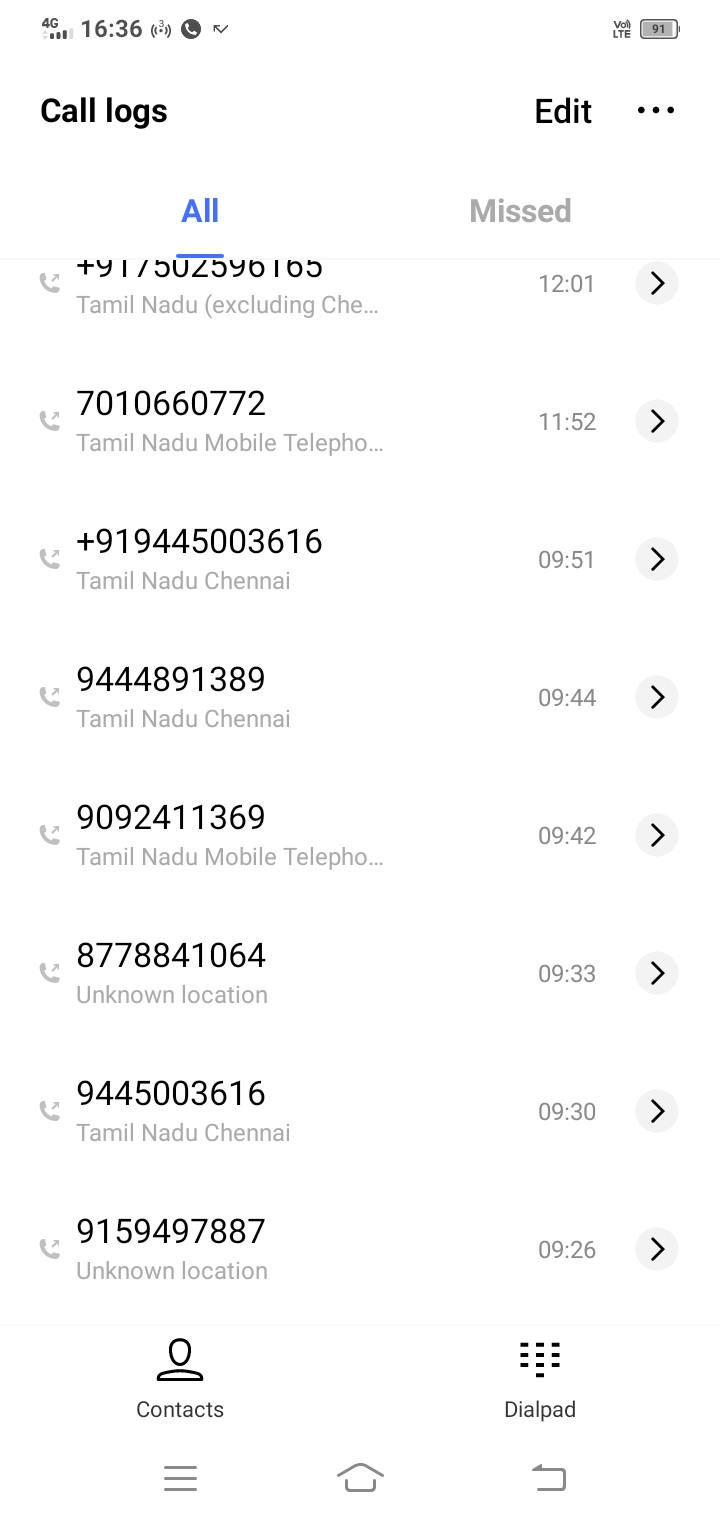Select the All calls tab
720x1520 pixels.
[200, 211]
